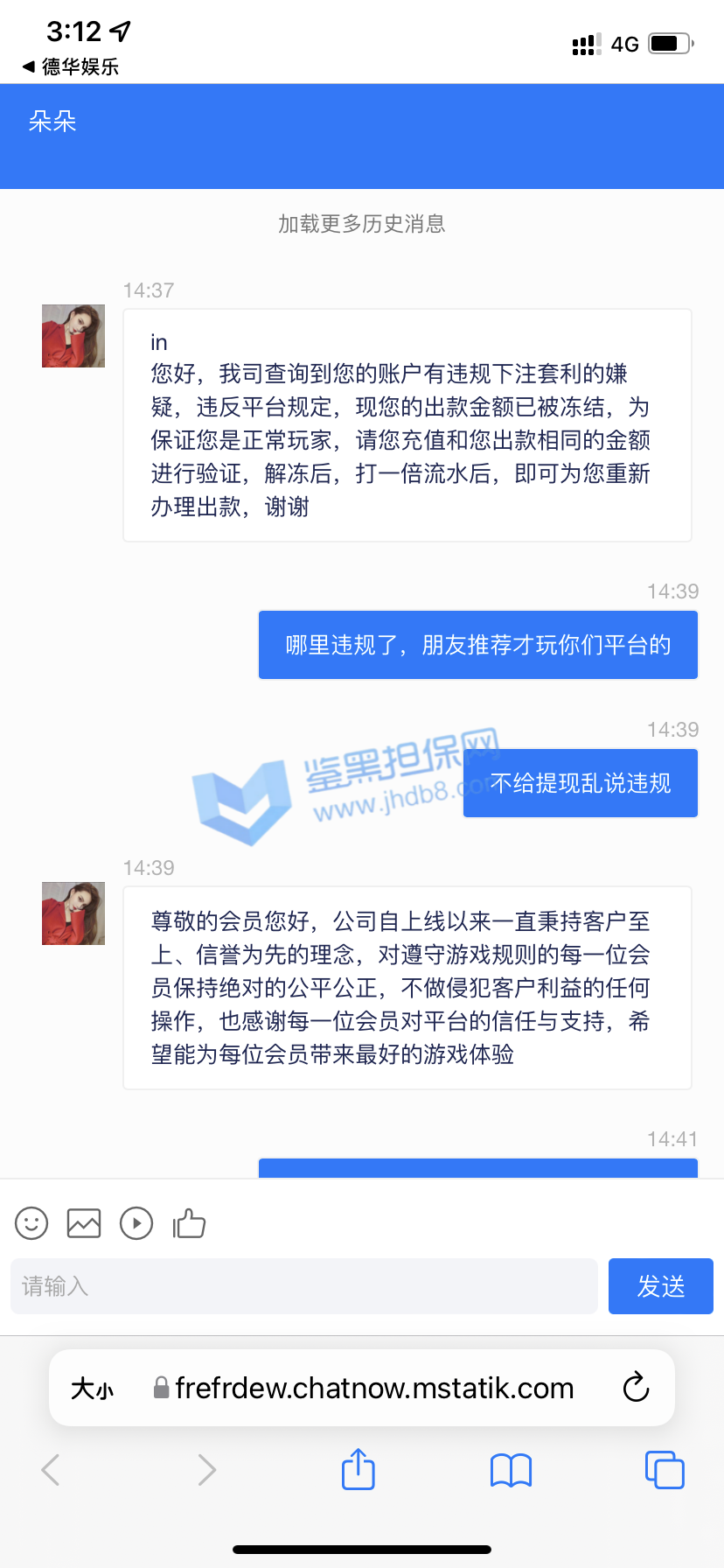Reload the web page

[x=636, y=1388]
